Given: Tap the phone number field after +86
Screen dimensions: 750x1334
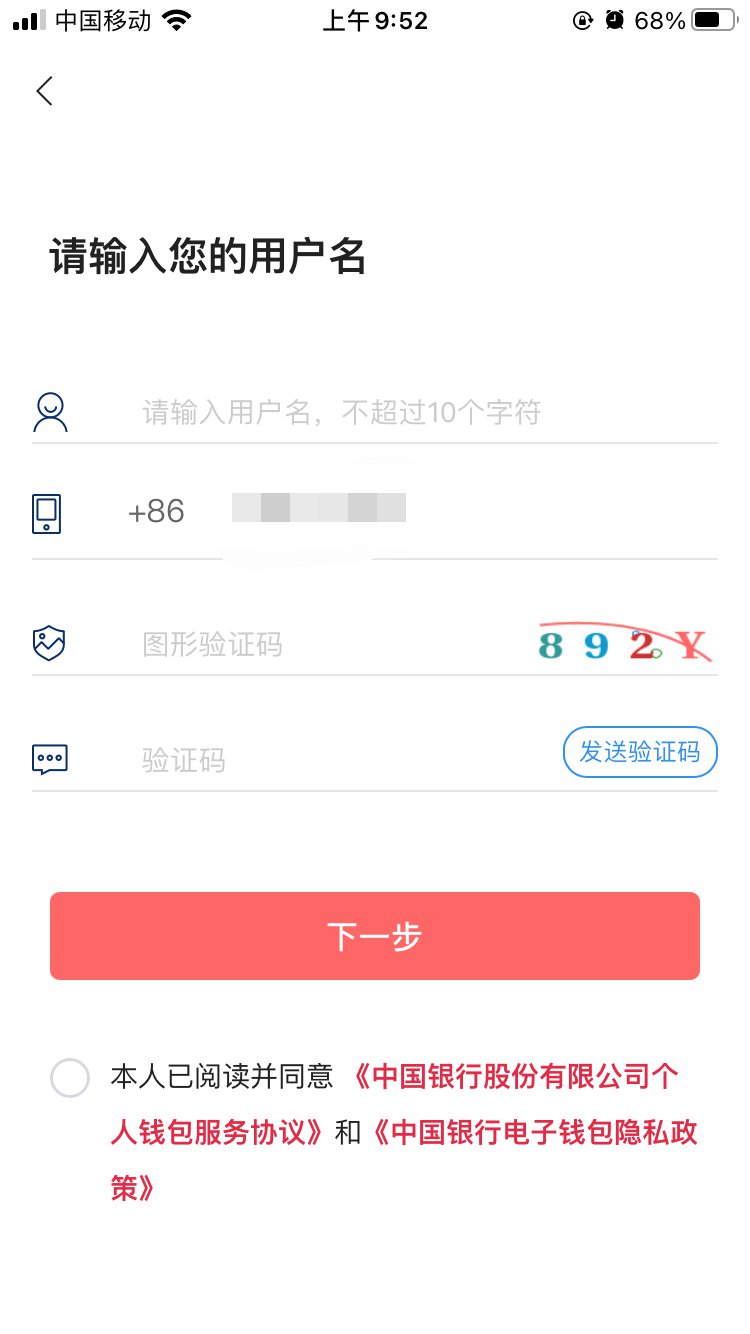Looking at the screenshot, I should click(450, 512).
